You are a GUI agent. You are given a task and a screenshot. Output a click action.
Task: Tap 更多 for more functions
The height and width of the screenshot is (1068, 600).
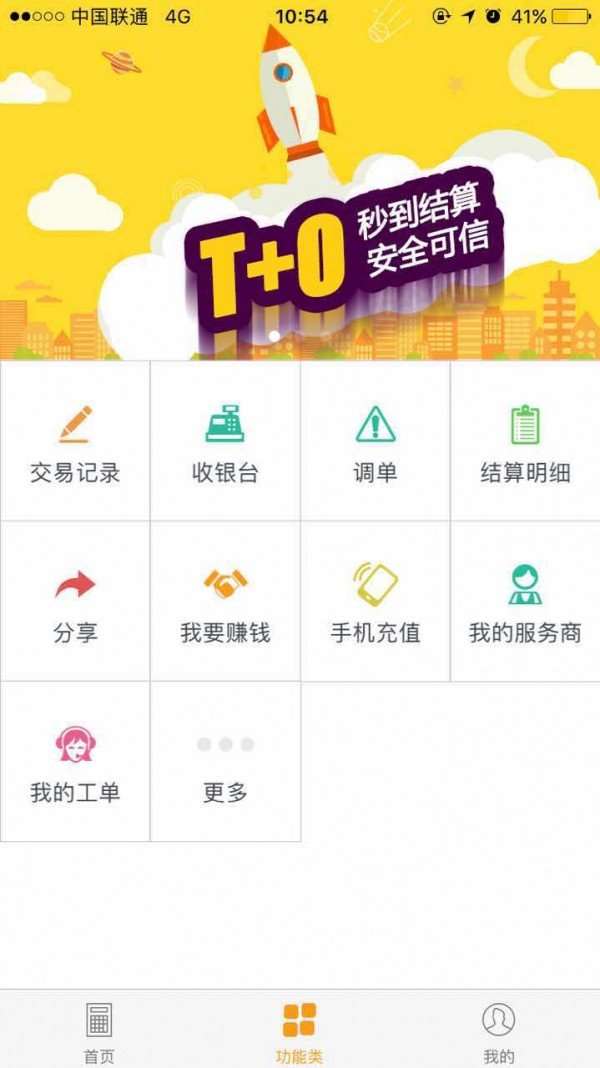[x=225, y=762]
